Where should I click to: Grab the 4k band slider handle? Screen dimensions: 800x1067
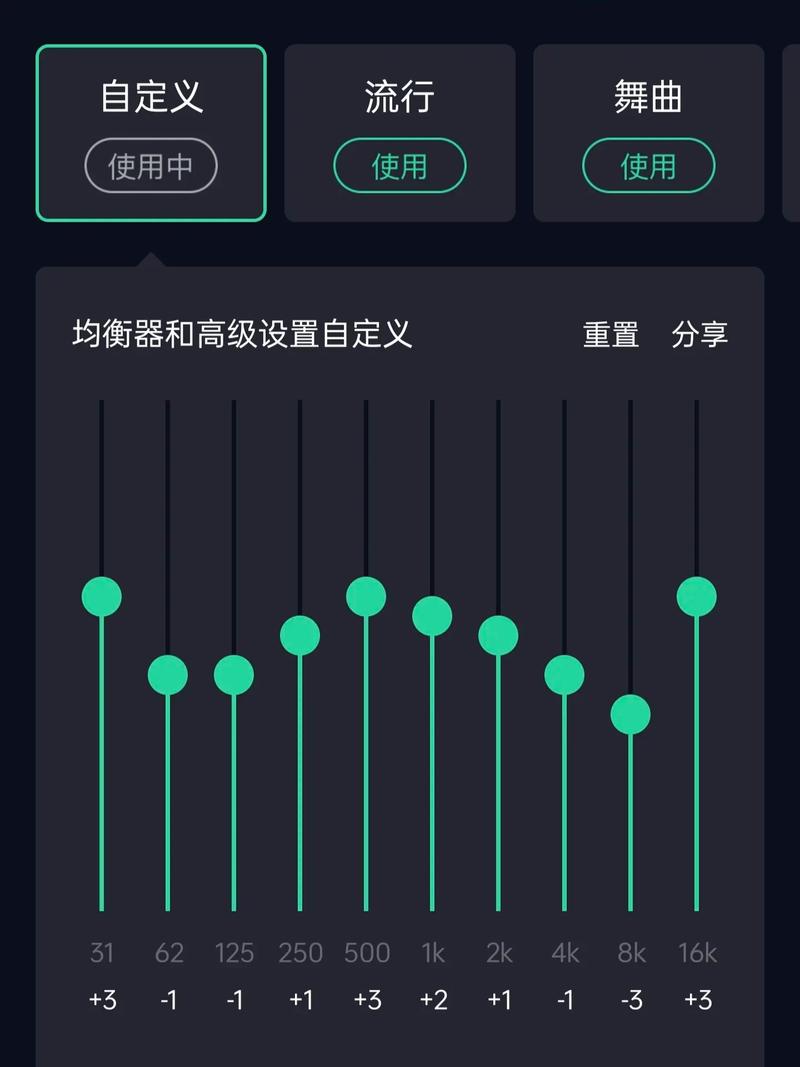[564, 676]
